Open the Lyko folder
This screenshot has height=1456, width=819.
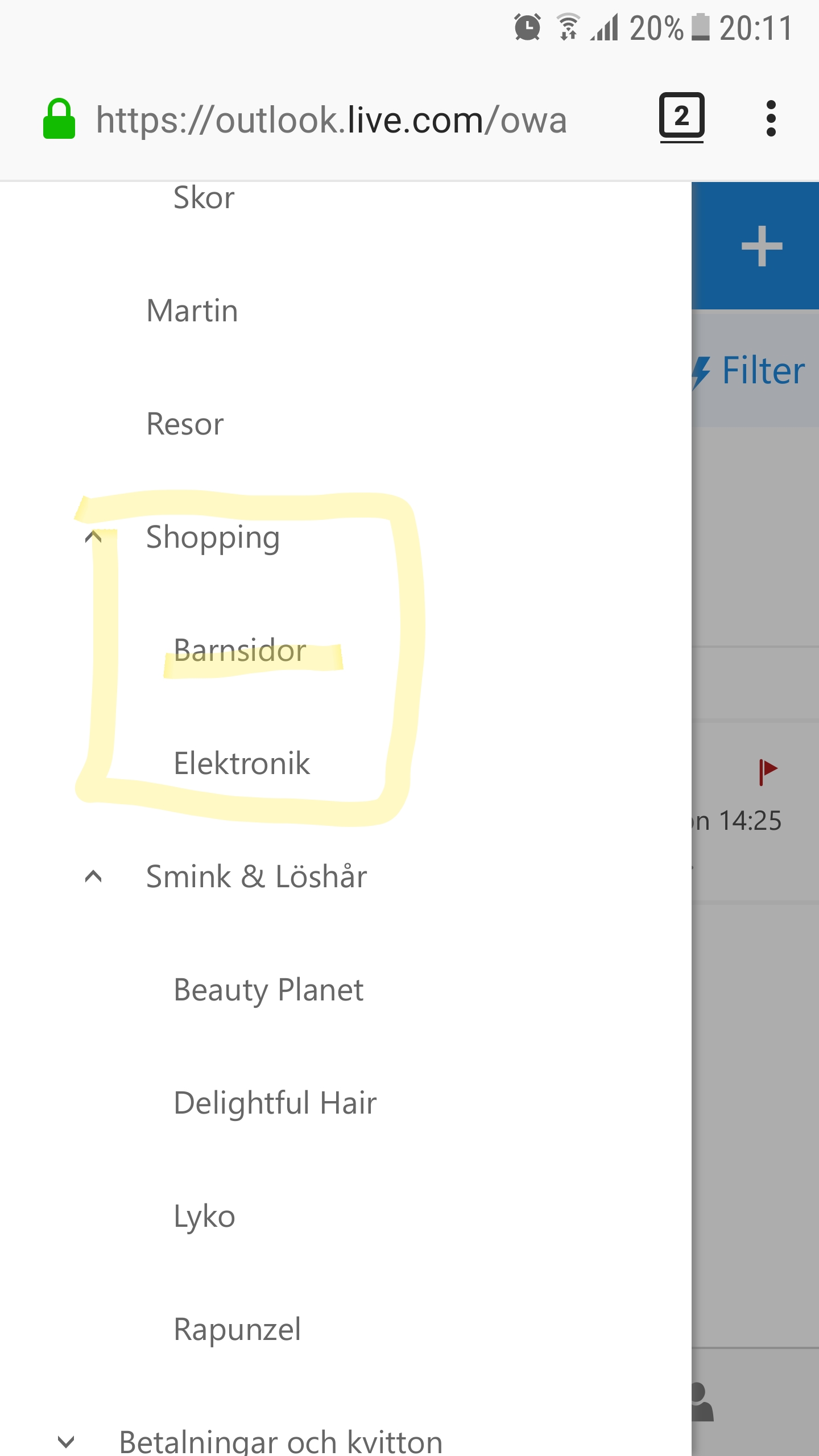coord(204,1216)
